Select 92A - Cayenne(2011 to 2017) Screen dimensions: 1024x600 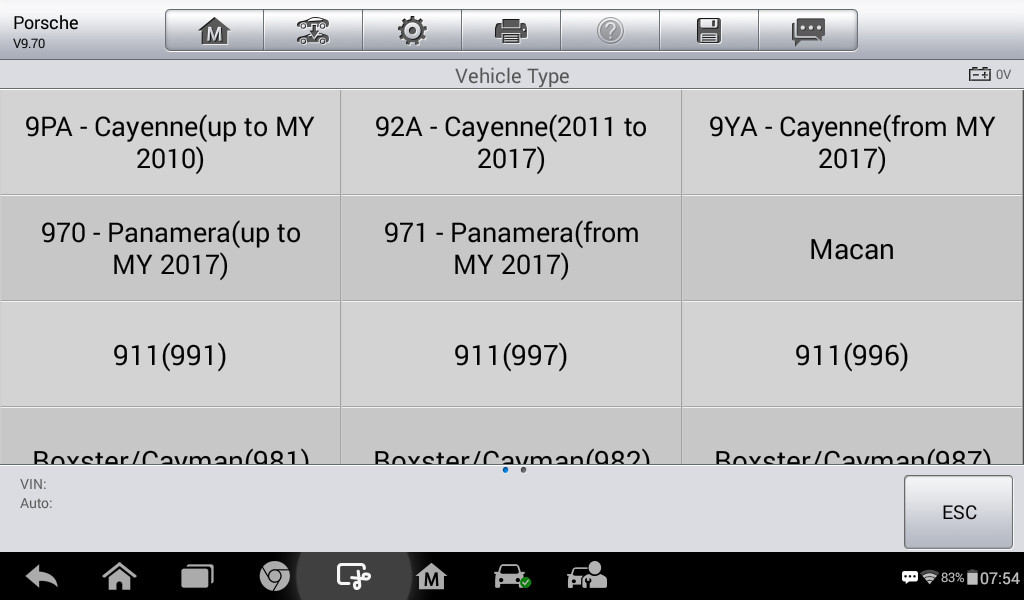coord(511,142)
